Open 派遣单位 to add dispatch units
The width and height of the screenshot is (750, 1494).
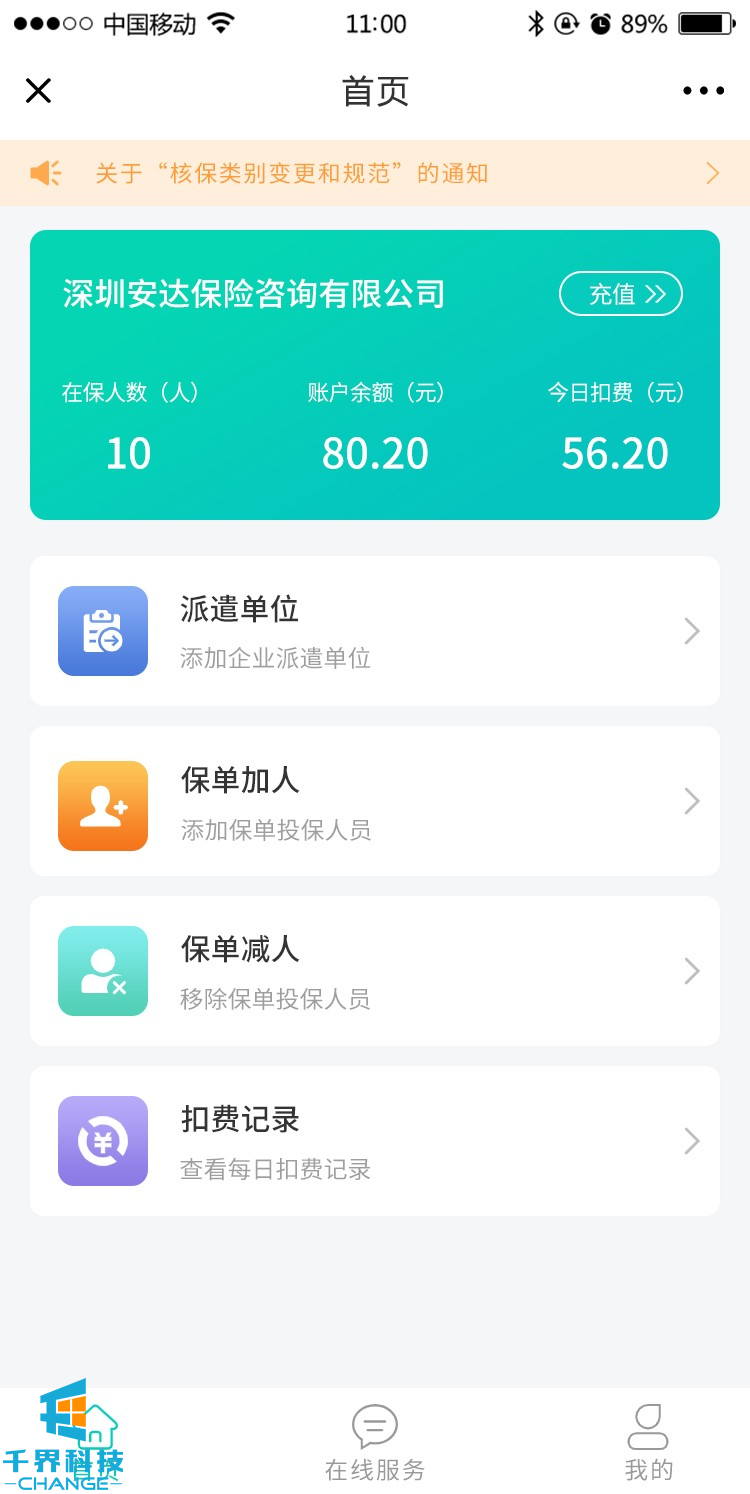375,631
